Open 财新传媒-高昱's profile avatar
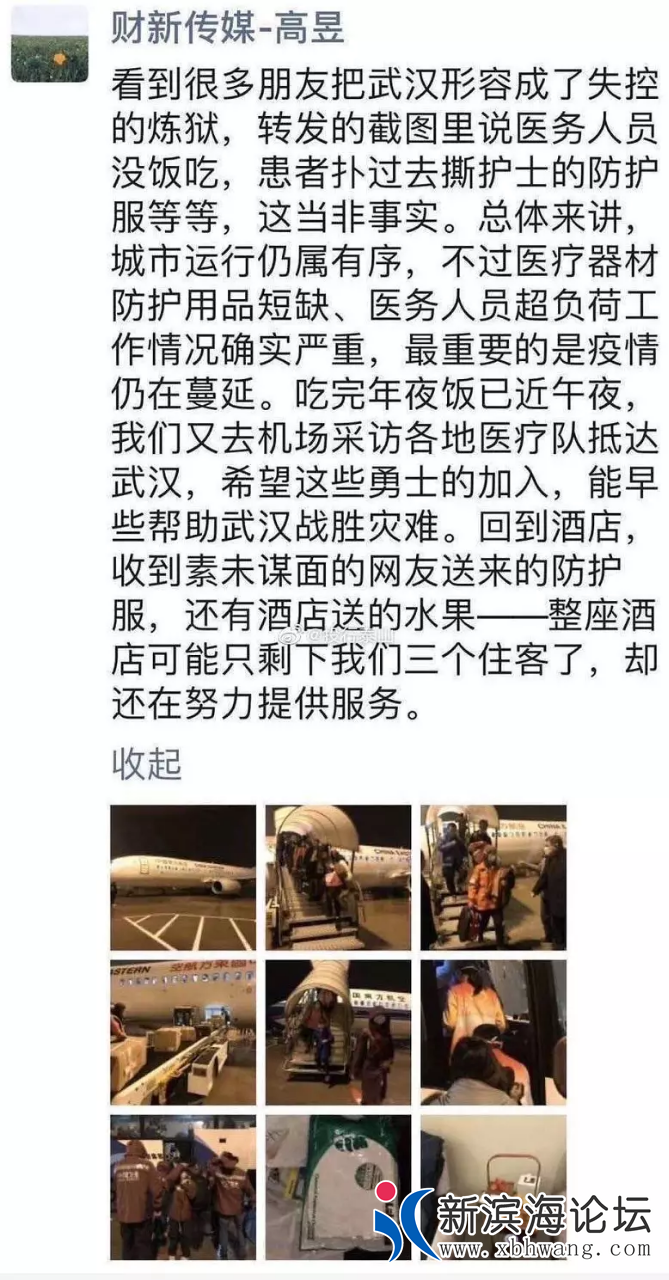The width and height of the screenshot is (669, 1280). [50, 43]
